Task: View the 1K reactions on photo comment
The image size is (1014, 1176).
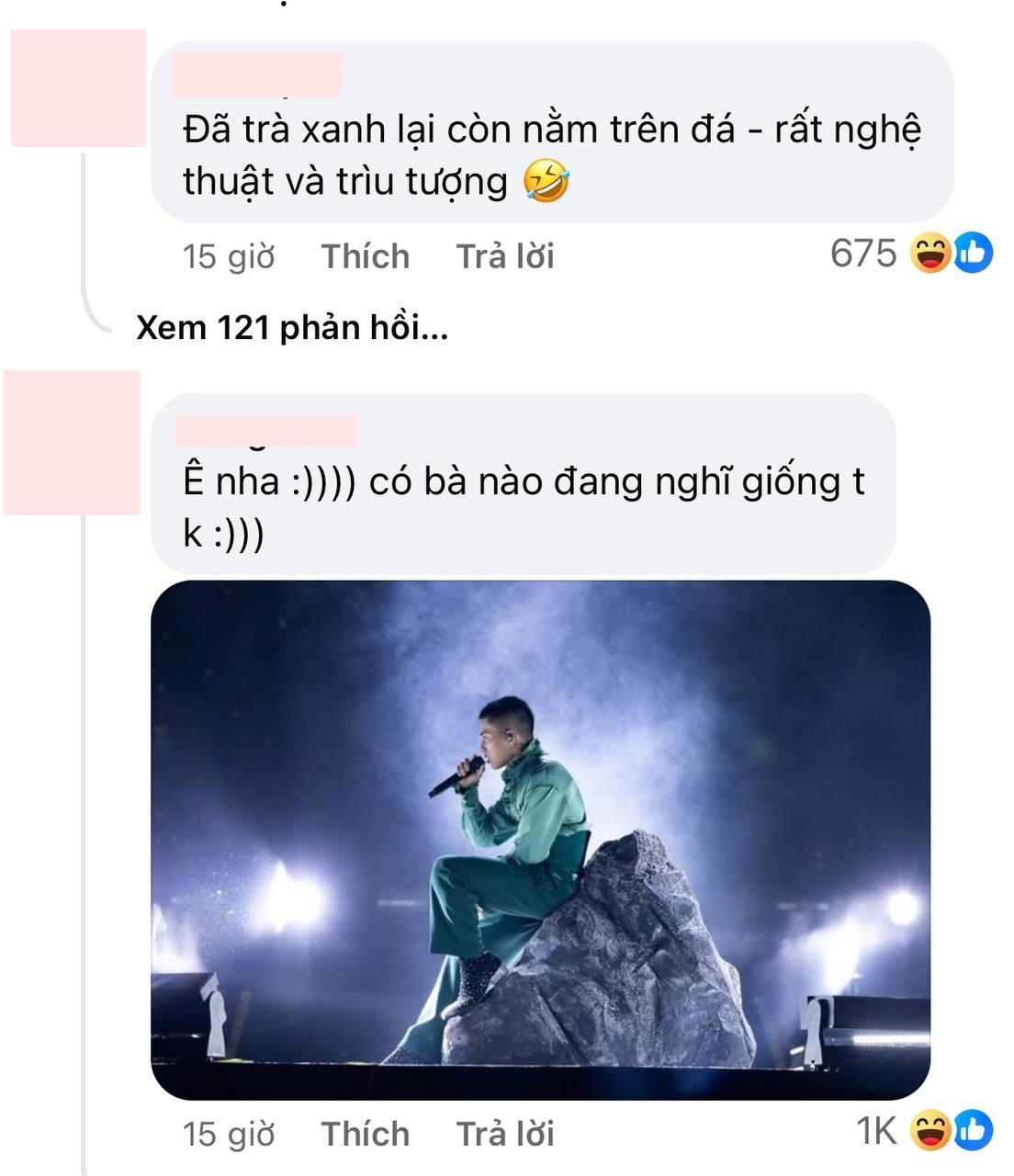Action: (x=921, y=1131)
